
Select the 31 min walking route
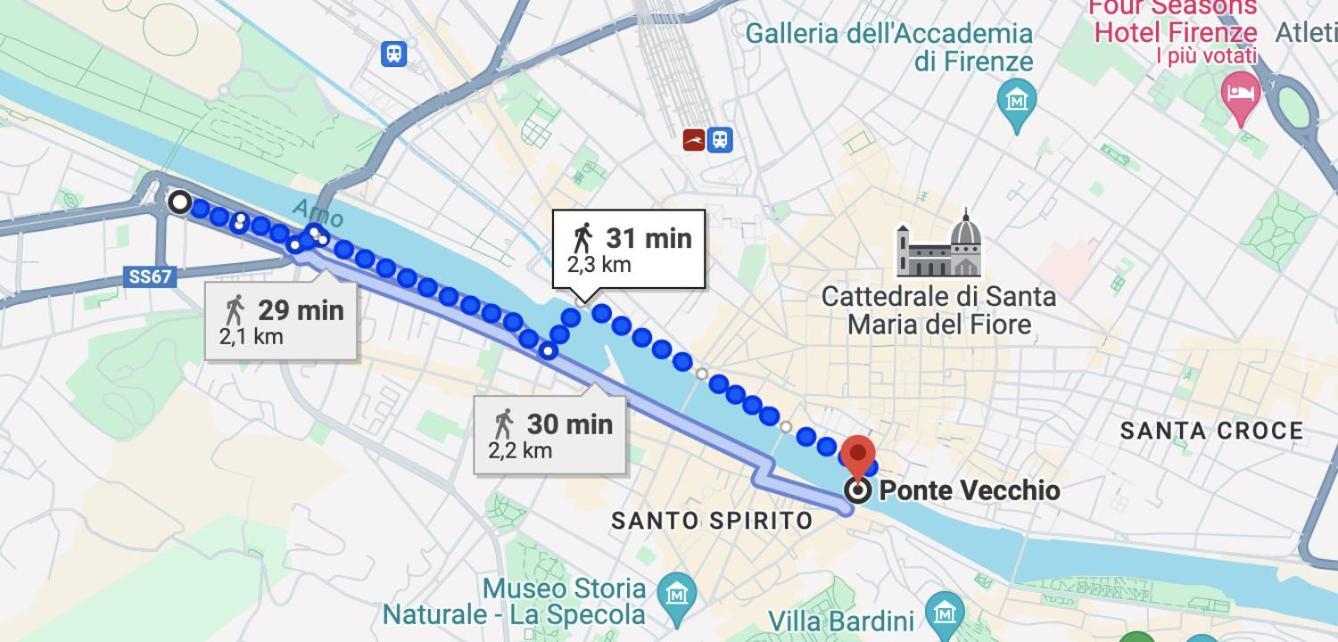coord(629,248)
